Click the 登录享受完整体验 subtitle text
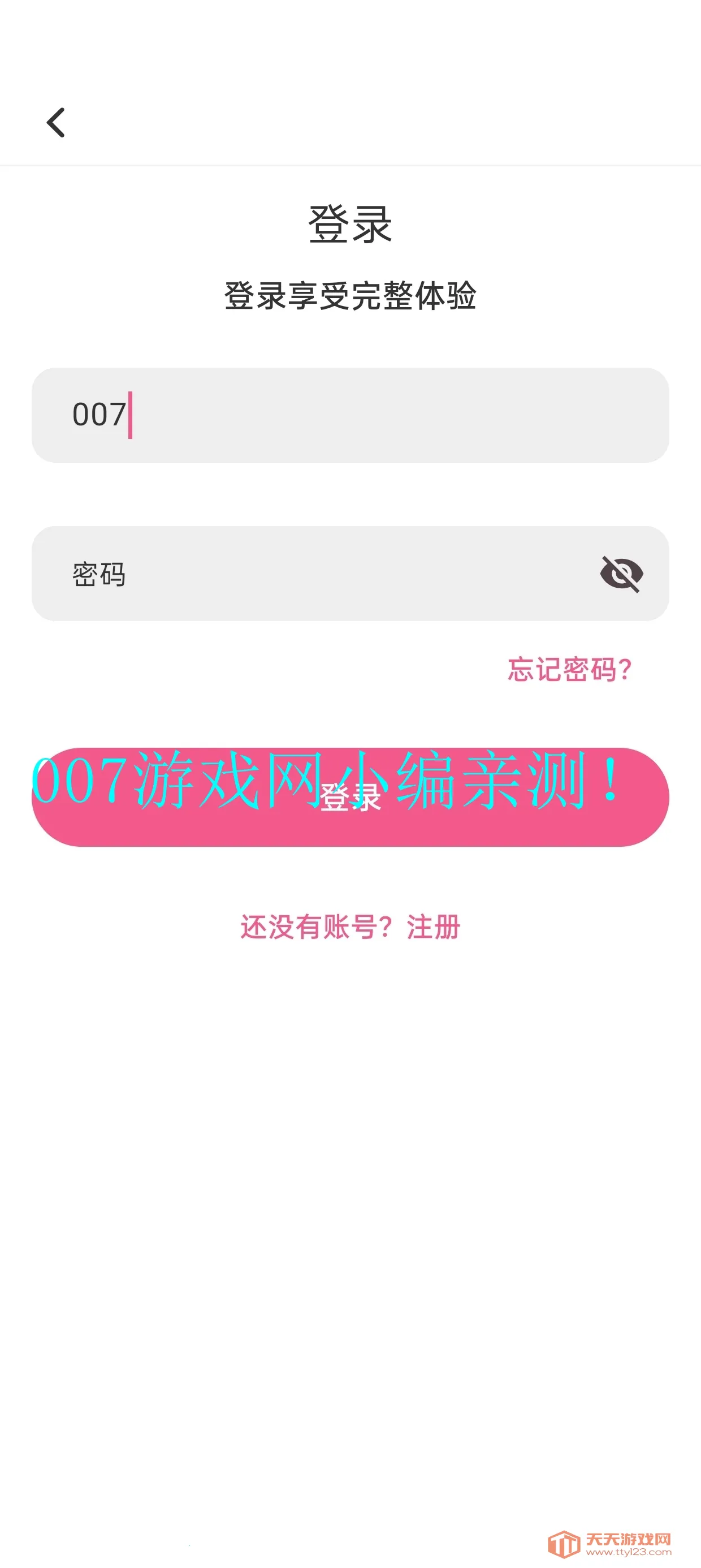The width and height of the screenshot is (701, 1568). coord(350,296)
